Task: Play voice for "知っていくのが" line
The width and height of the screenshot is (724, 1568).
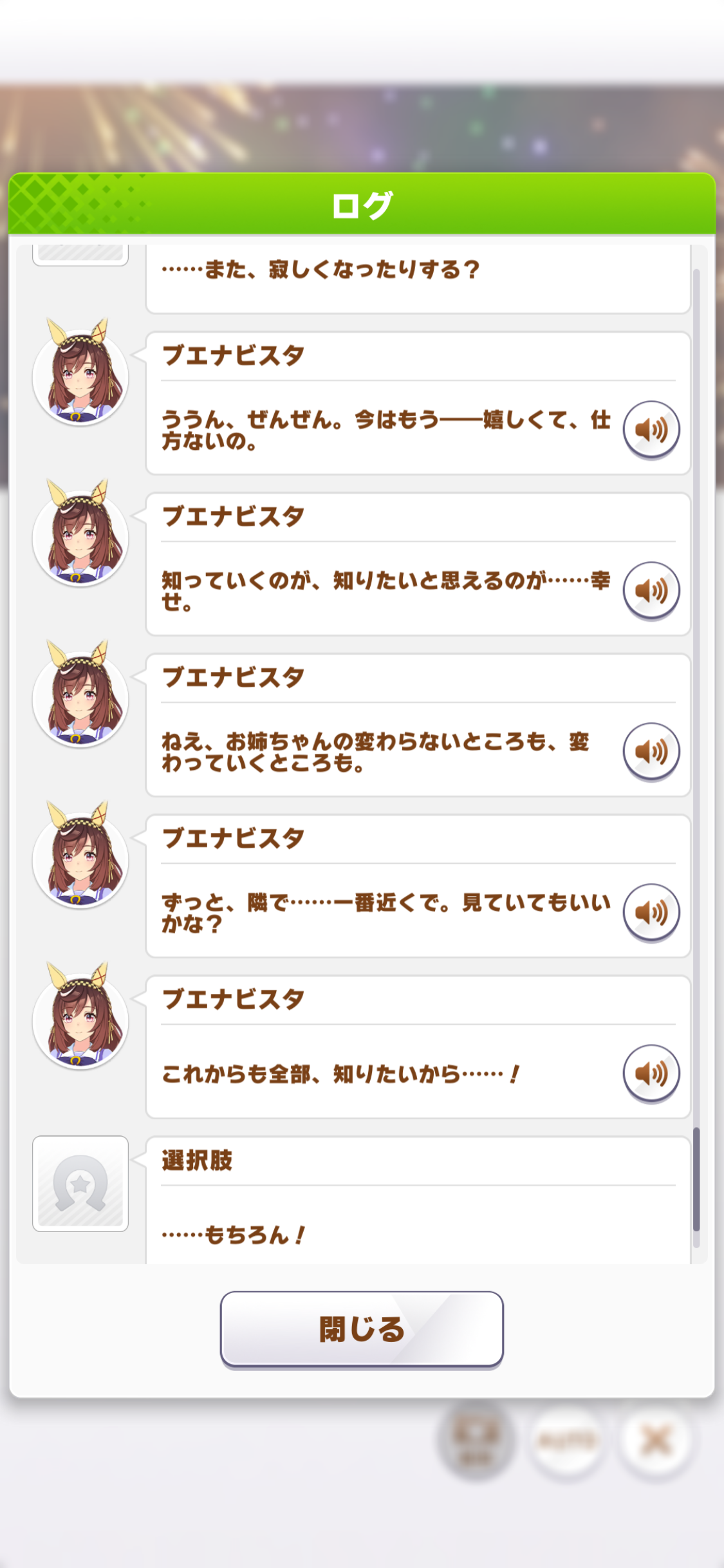Action: coord(651,590)
